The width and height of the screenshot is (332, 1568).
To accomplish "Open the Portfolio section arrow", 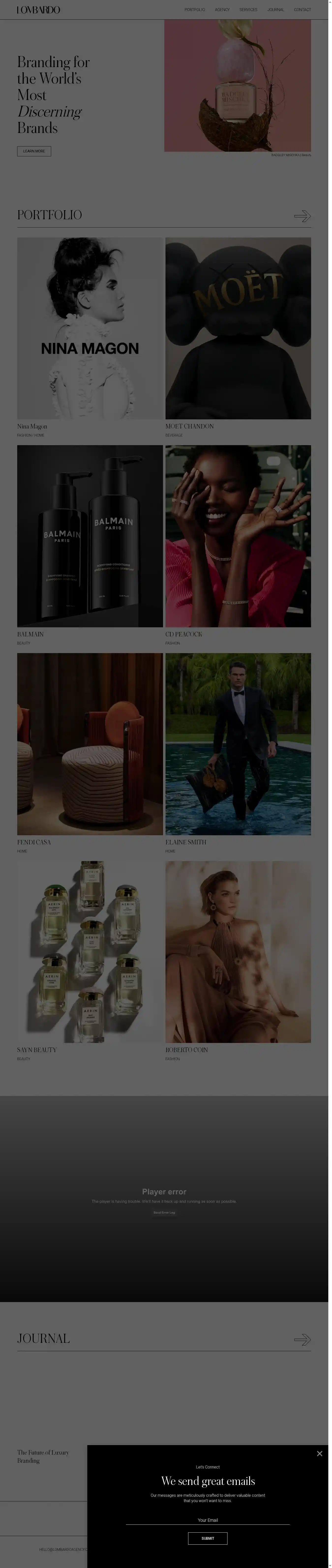I will click(303, 216).
